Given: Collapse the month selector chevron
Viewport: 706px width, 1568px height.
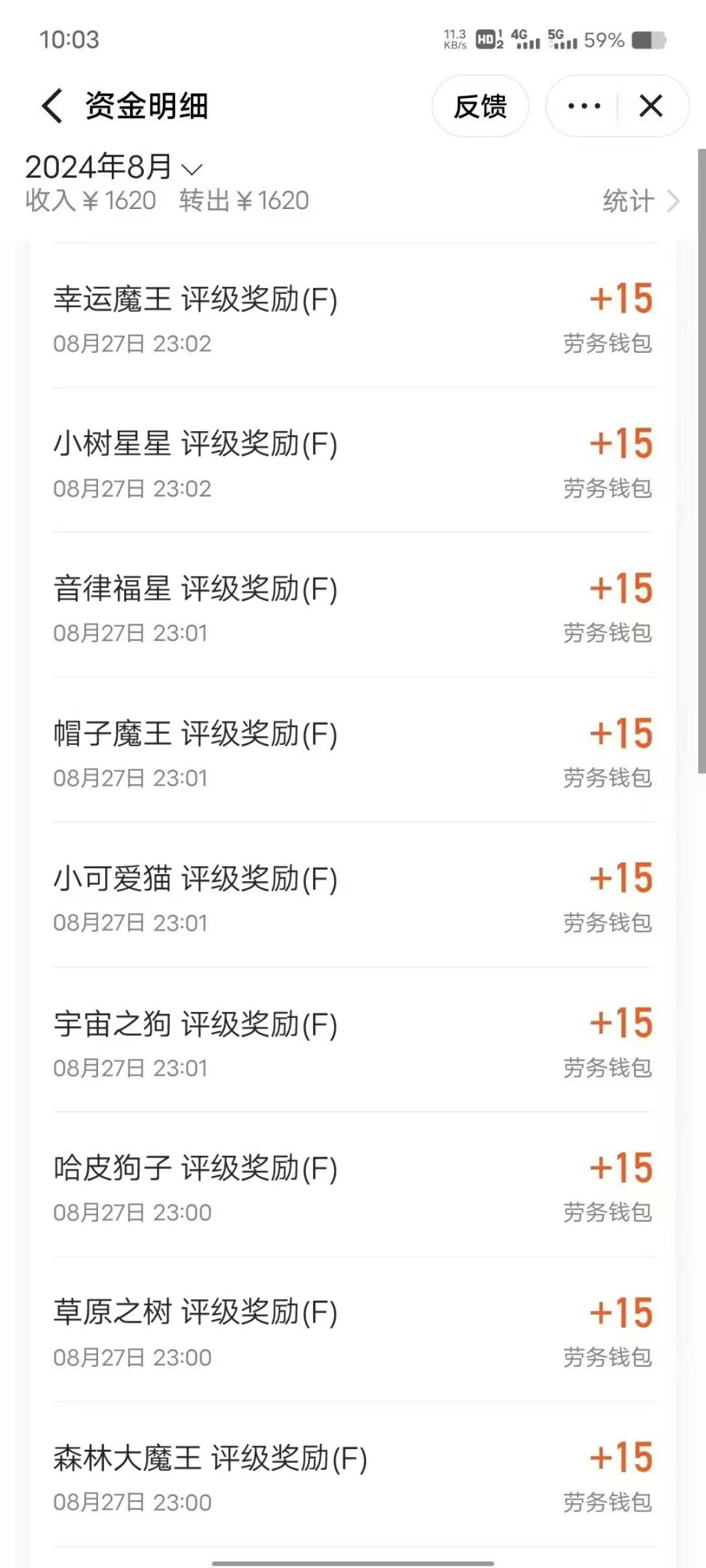Looking at the screenshot, I should tap(192, 170).
